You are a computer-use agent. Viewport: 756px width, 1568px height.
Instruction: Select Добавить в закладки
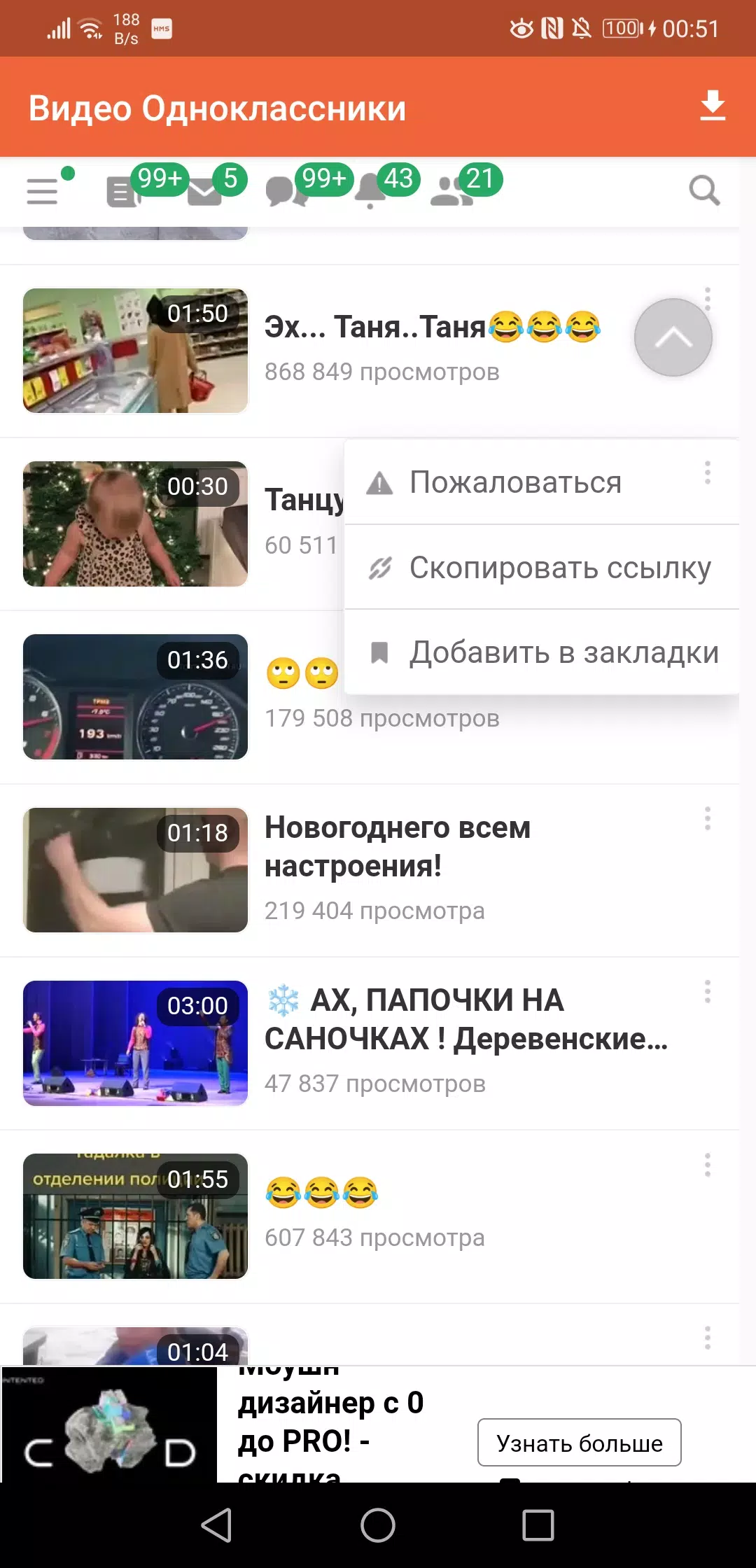point(563,652)
